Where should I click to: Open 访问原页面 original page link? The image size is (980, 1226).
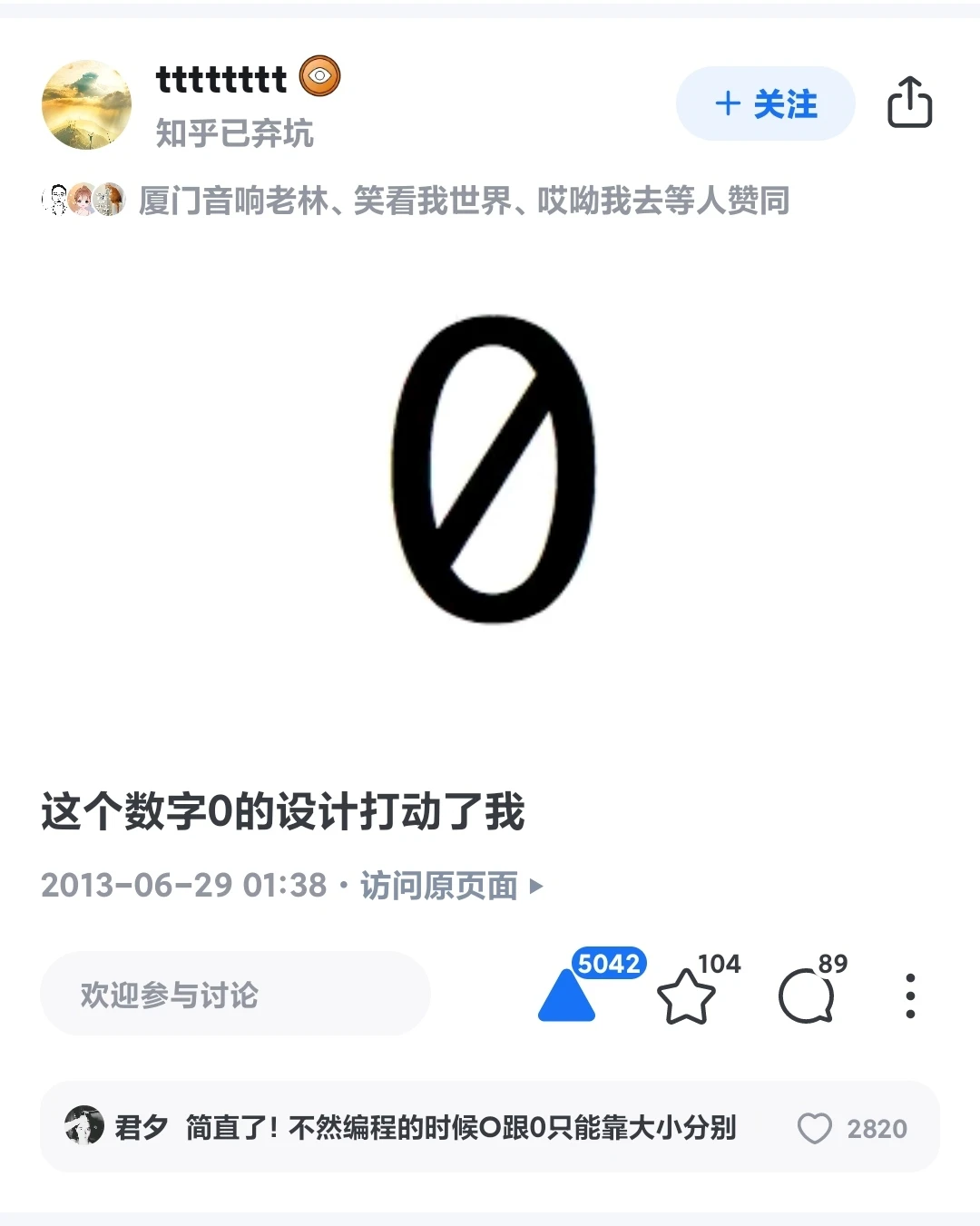coord(451,885)
